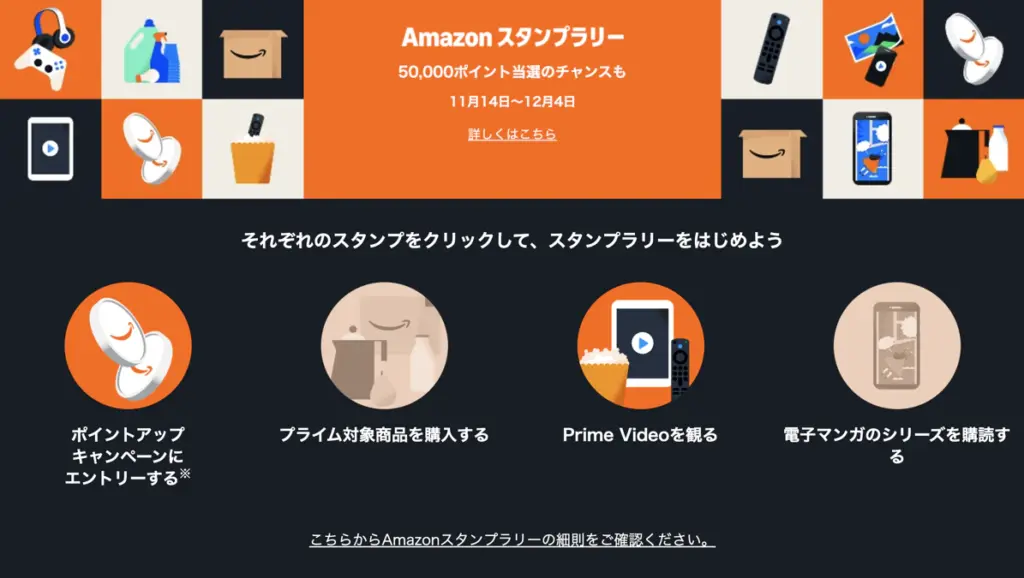
Task: Open the 詳しくはこちら details link
Action: 512,134
